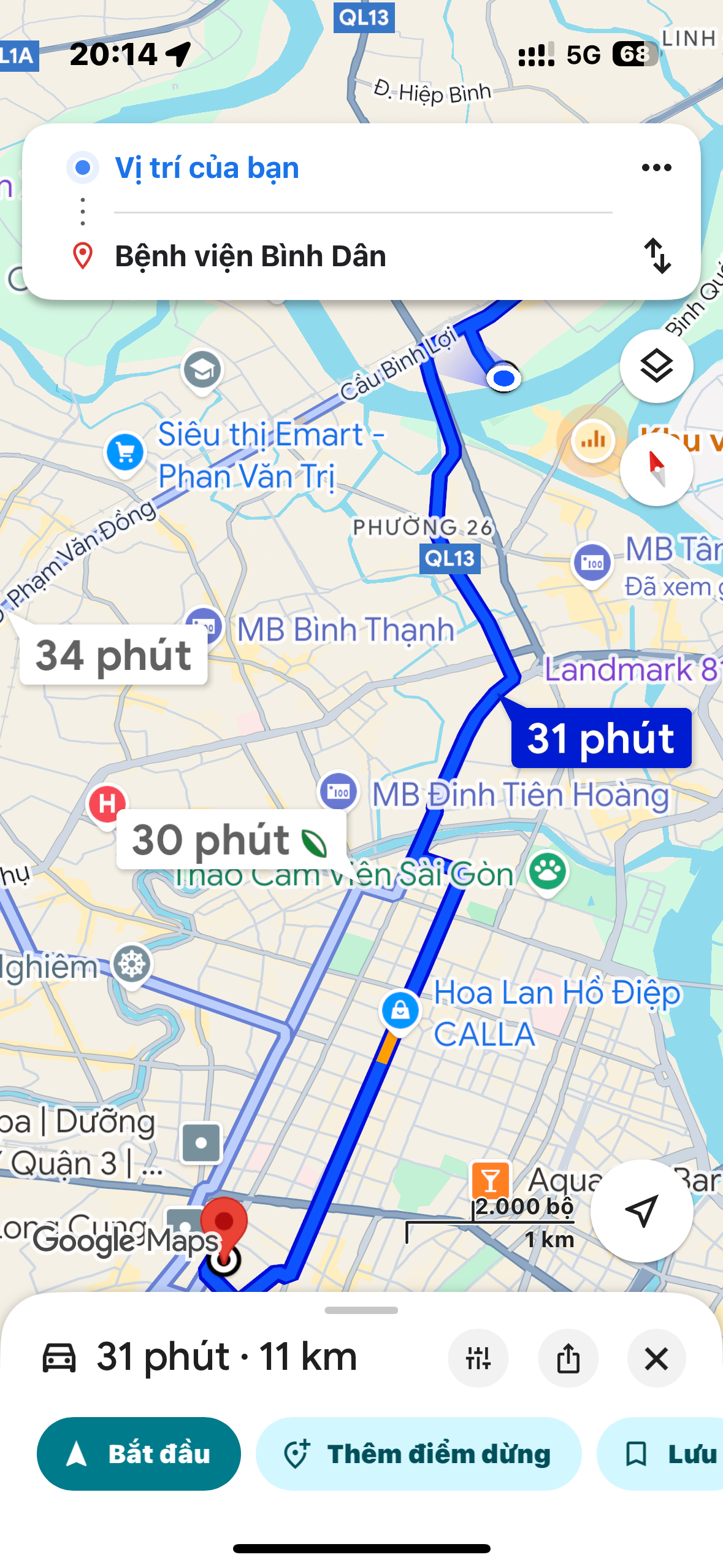Tap the compass to reset orientation
This screenshot has height=1568, width=723.
point(656,469)
